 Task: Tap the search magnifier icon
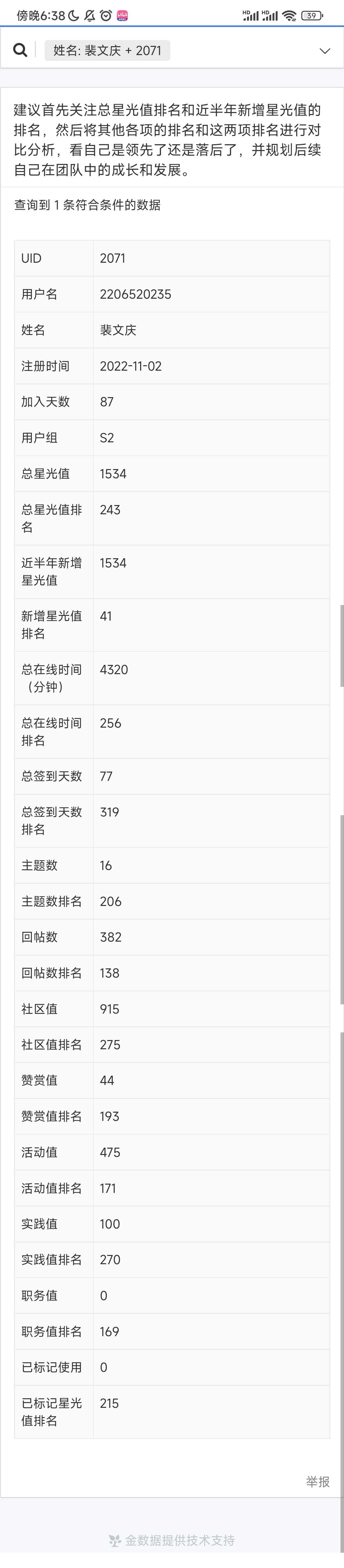coord(20,51)
